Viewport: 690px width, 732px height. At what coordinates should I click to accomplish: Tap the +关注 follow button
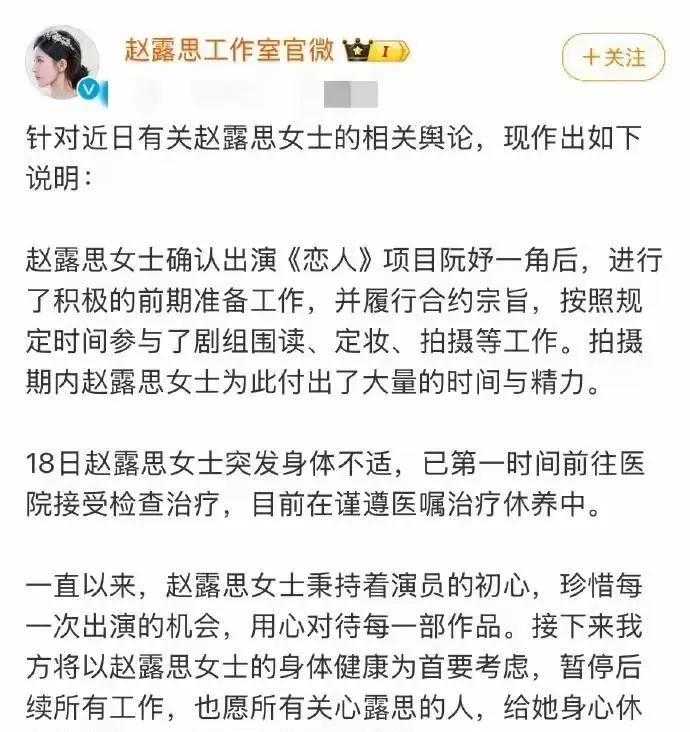(613, 58)
